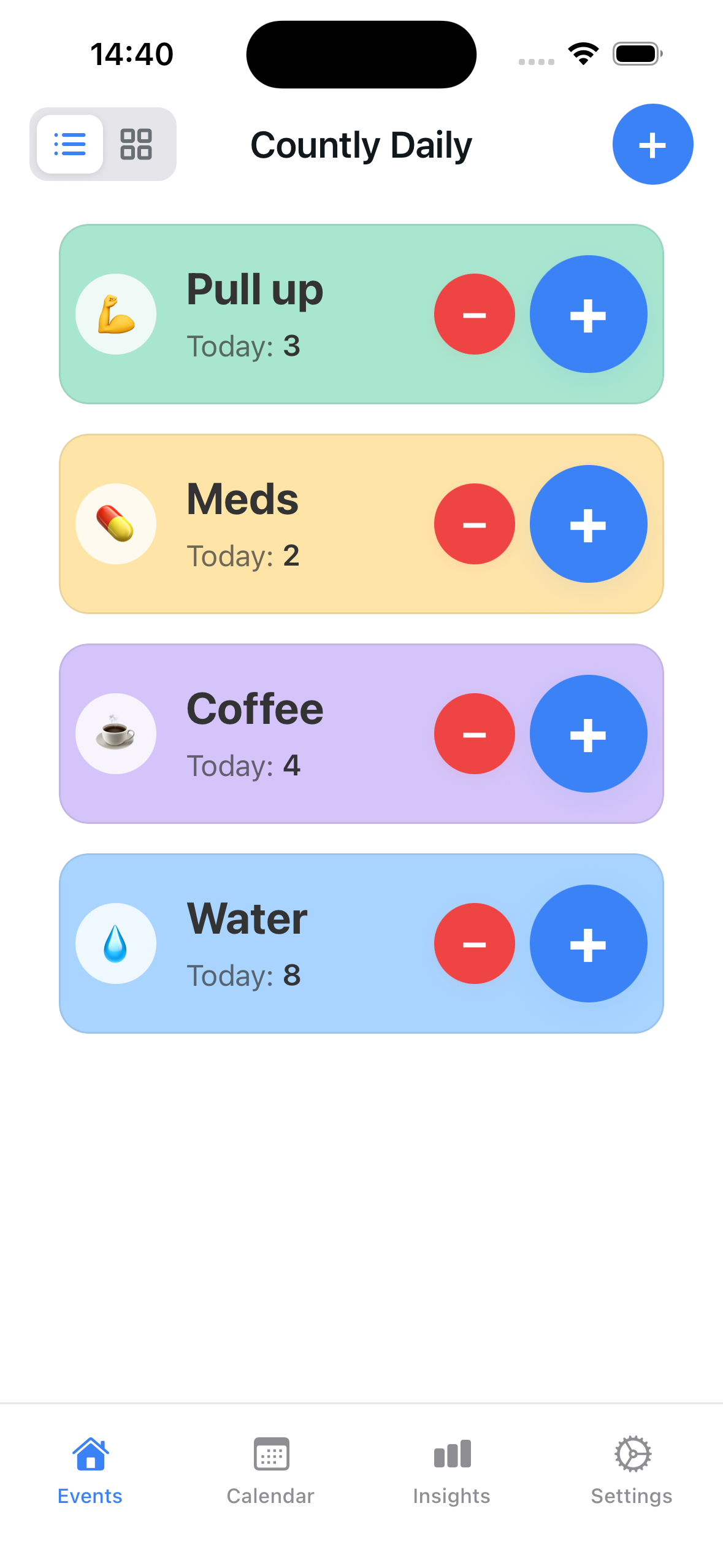723x1568 pixels.
Task: Increase the Coffee count
Action: 588,734
